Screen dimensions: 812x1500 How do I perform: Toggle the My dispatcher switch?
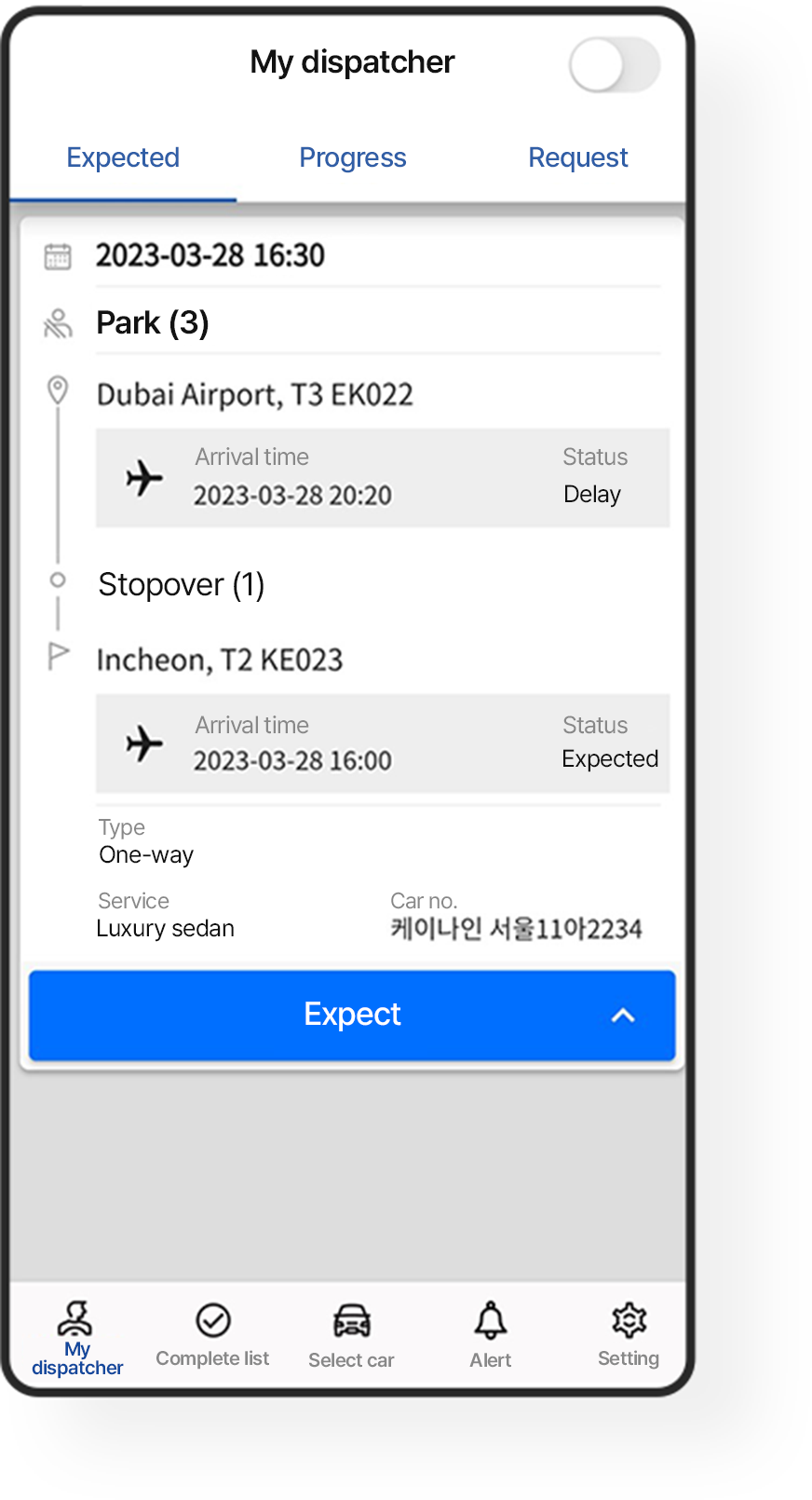[615, 64]
